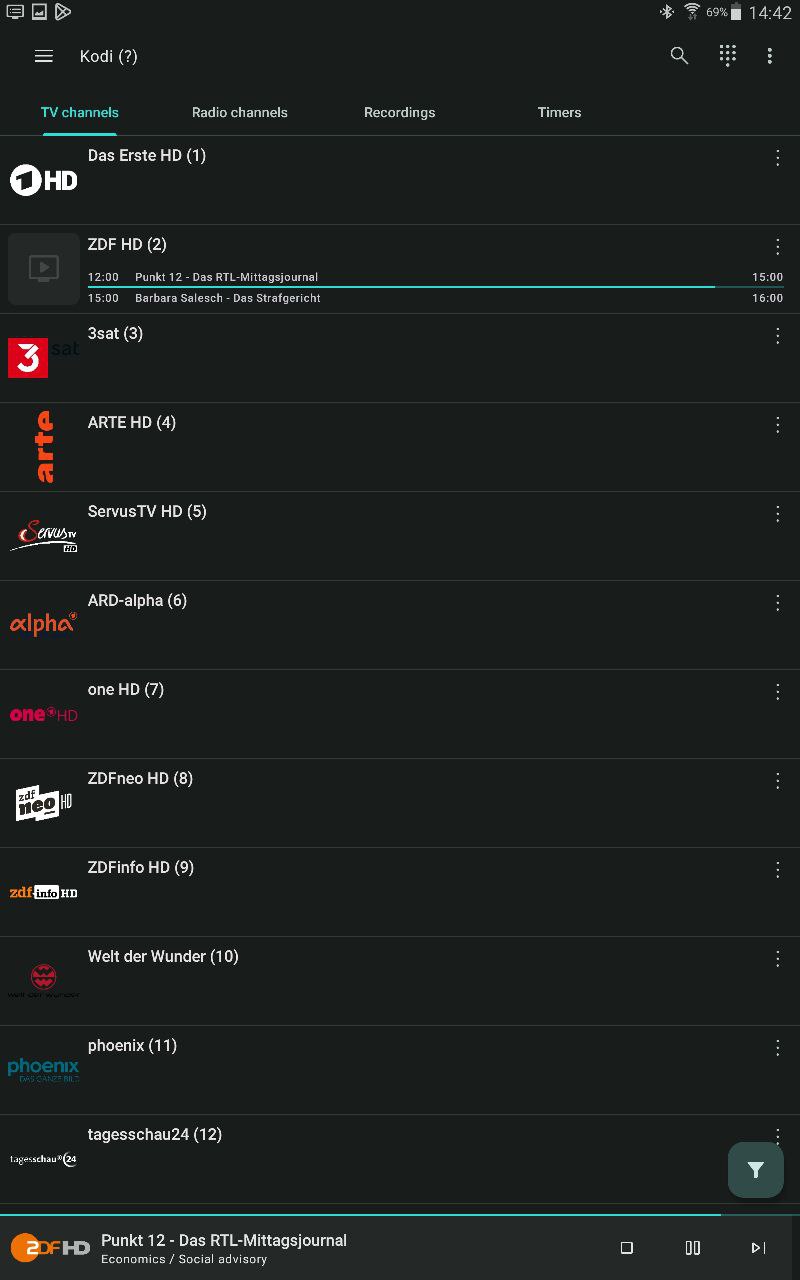Stop the current playback
Viewport: 800px width, 1280px height.
(x=627, y=1248)
